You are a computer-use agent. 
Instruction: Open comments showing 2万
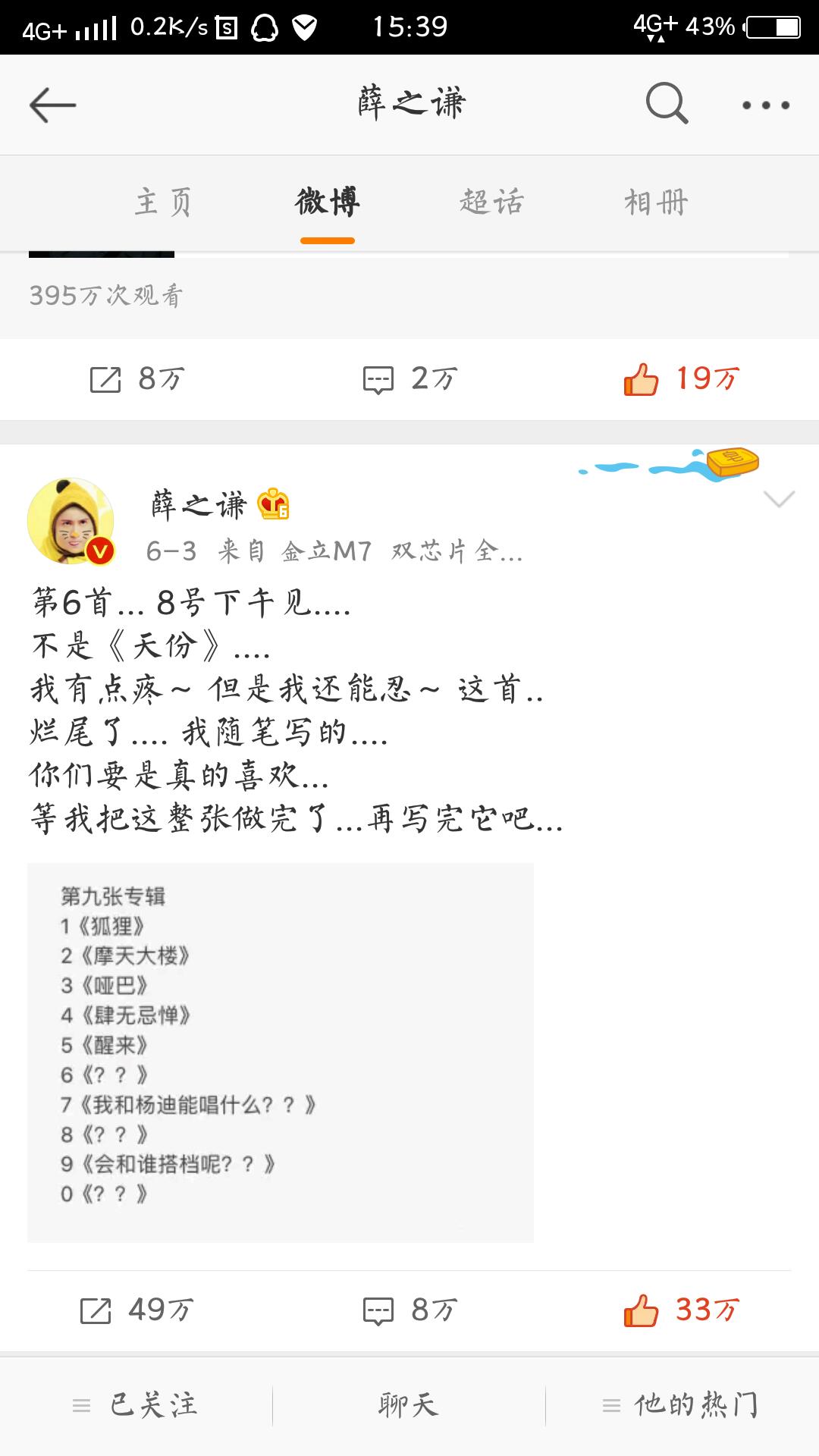(x=409, y=378)
